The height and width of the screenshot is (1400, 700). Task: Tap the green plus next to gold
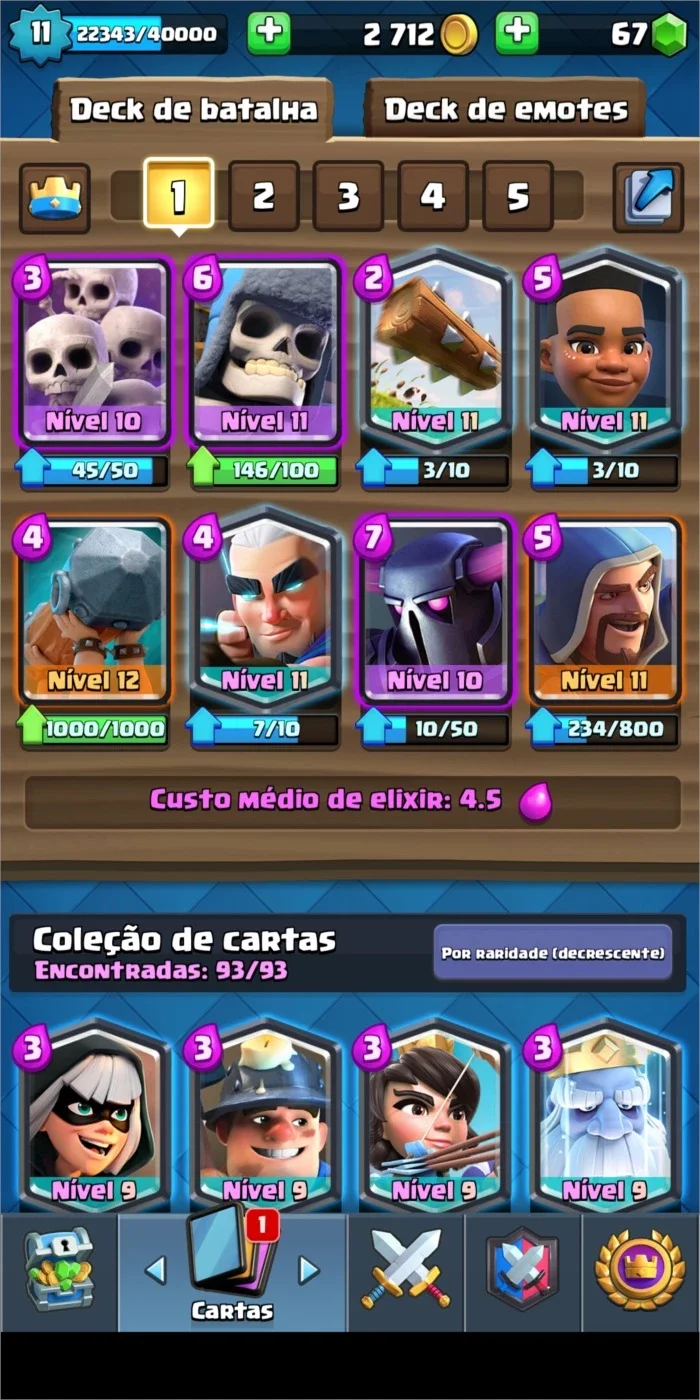click(268, 34)
